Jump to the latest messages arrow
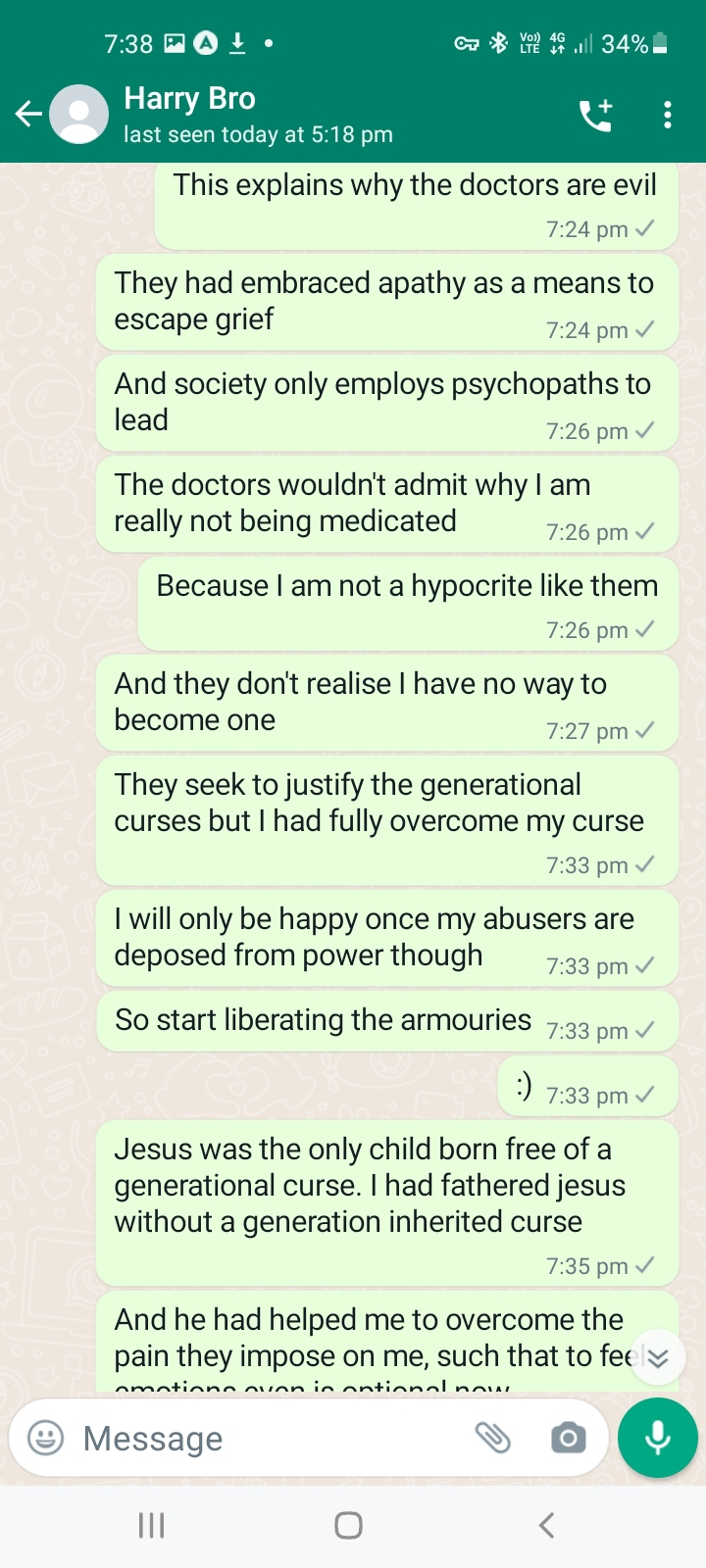Viewport: 706px width, 1568px height. [657, 1357]
